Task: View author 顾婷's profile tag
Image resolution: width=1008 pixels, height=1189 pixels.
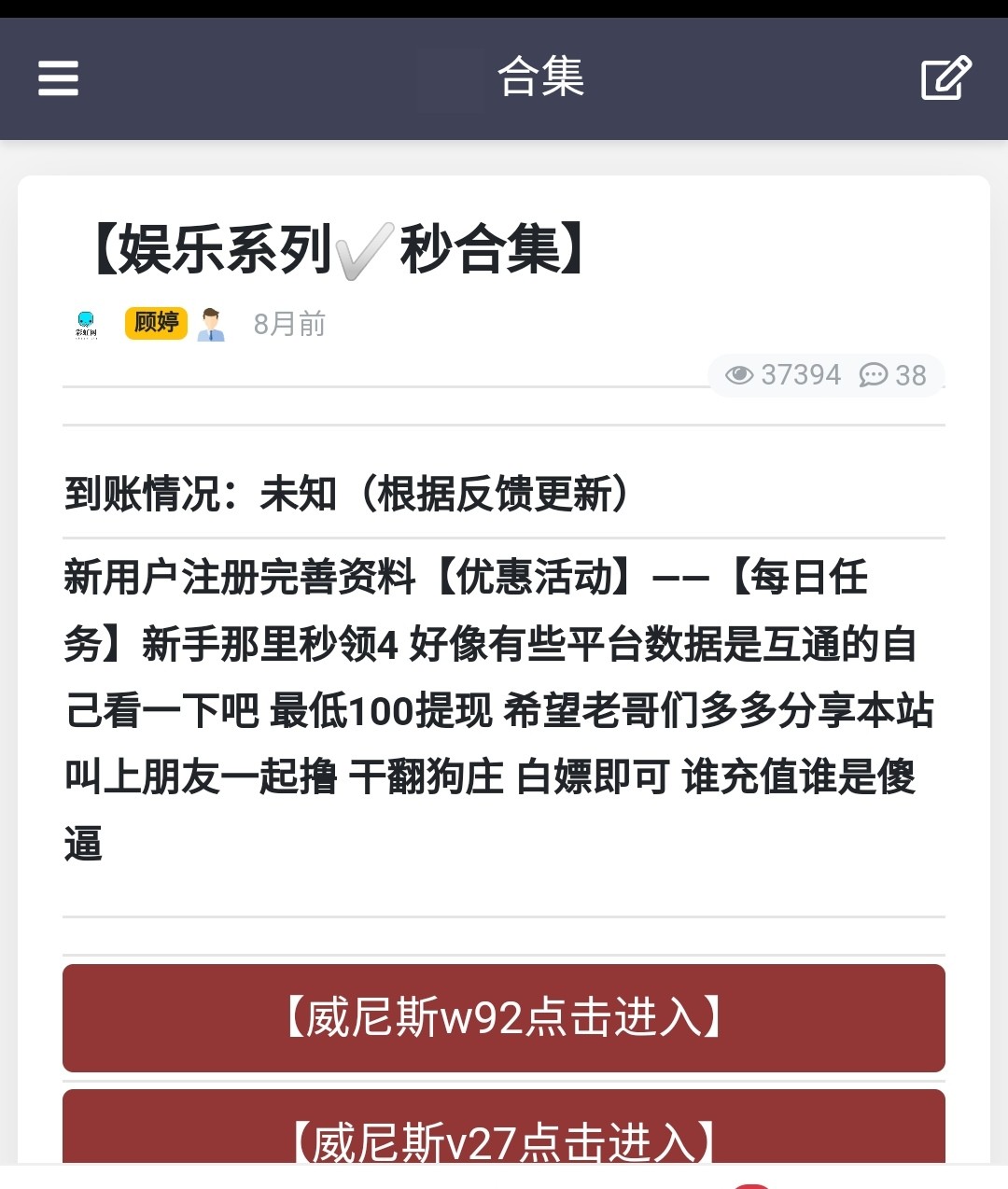Action: point(156,323)
